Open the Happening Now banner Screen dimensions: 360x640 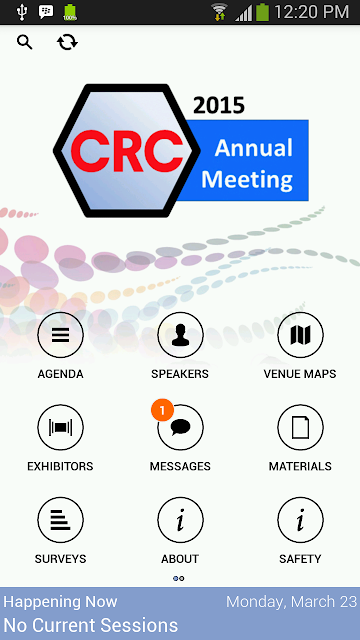point(180,613)
